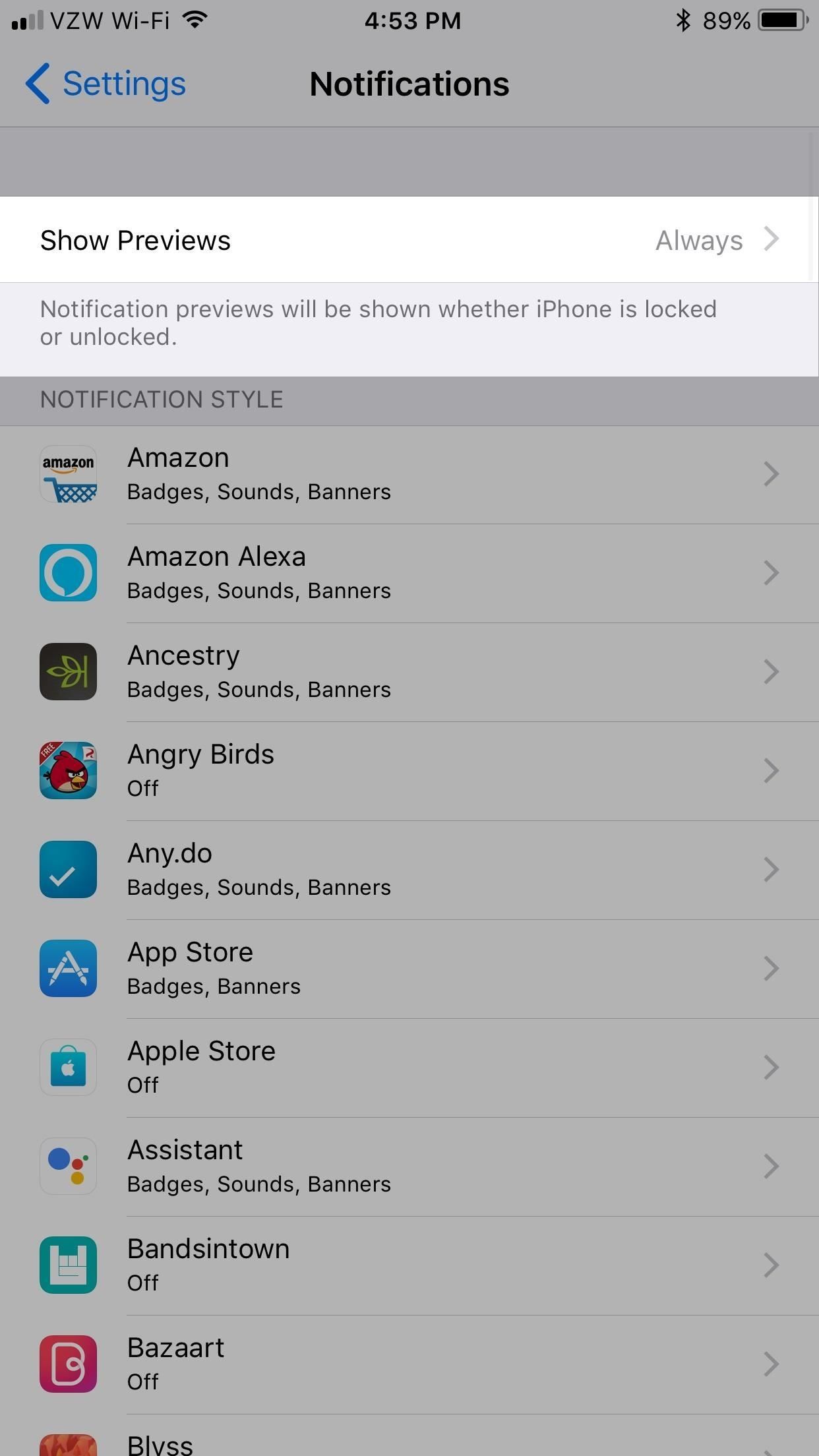The width and height of the screenshot is (819, 1456).
Task: Select the Bazaart row
Action: [409, 1364]
